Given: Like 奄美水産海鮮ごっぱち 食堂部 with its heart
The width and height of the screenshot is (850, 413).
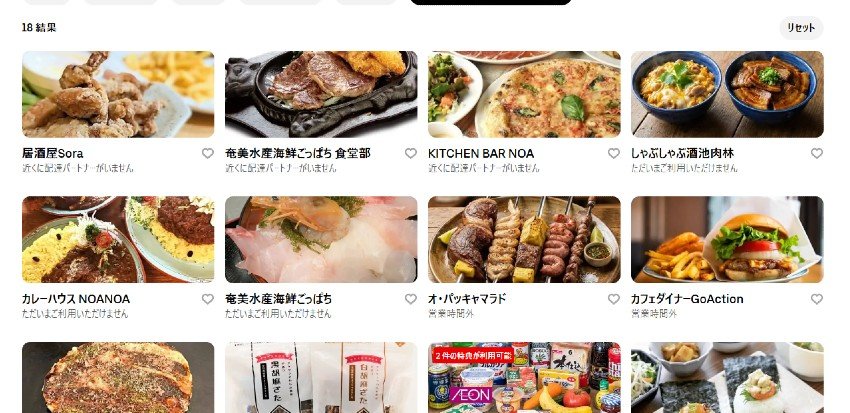Looking at the screenshot, I should (411, 154).
